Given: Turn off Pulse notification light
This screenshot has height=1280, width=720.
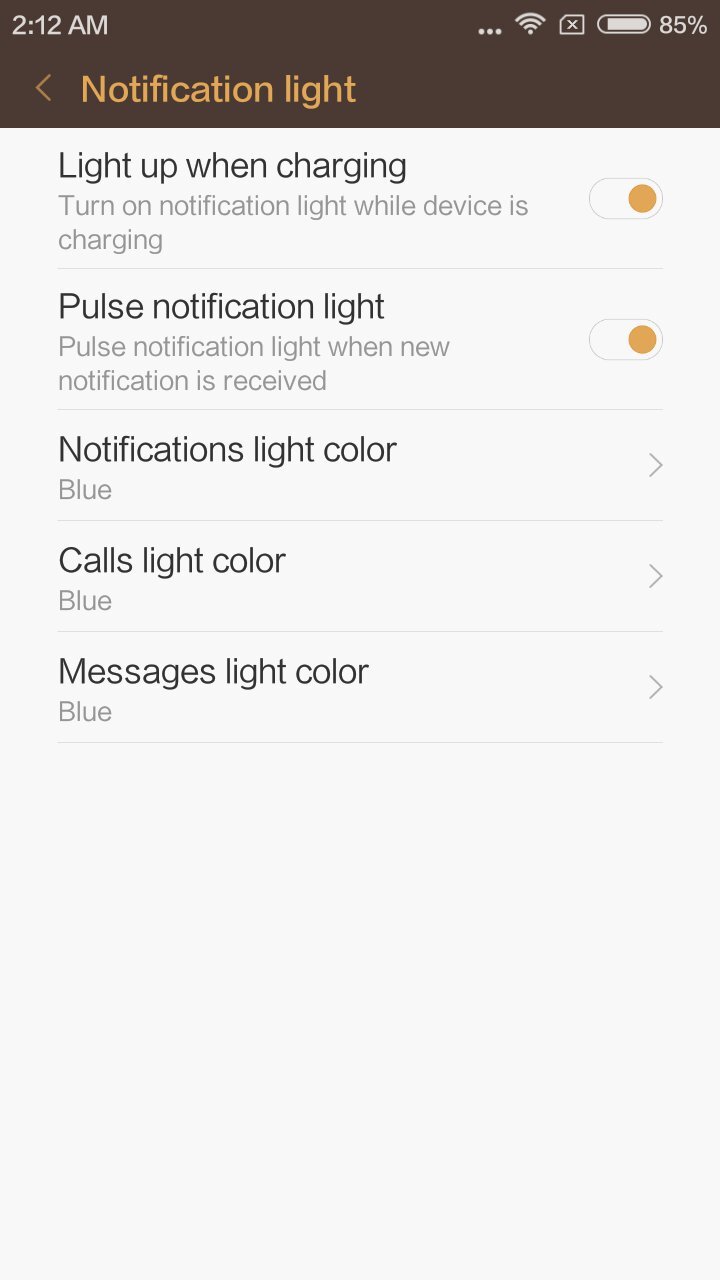Looking at the screenshot, I should [x=626, y=339].
